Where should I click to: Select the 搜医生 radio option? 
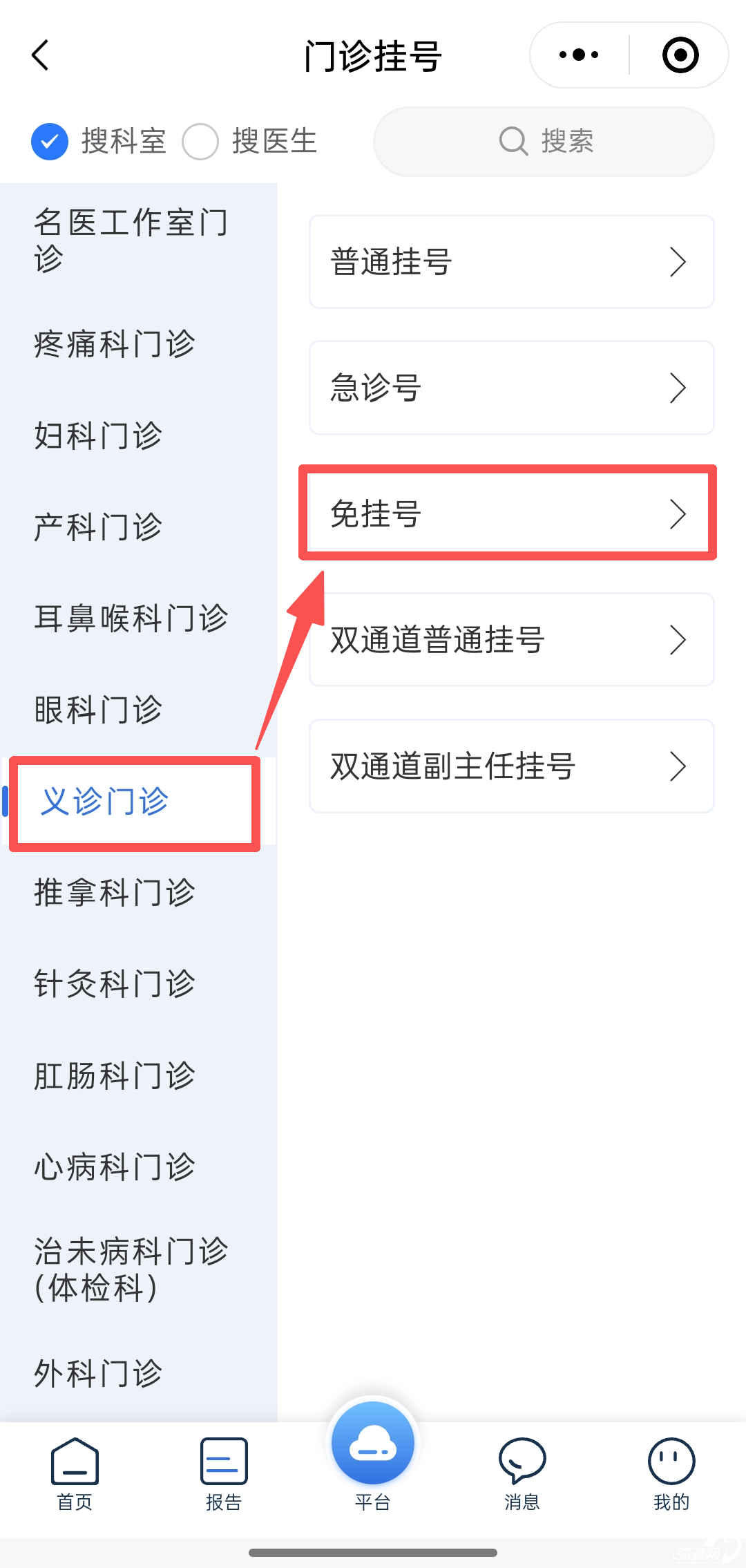click(x=200, y=142)
